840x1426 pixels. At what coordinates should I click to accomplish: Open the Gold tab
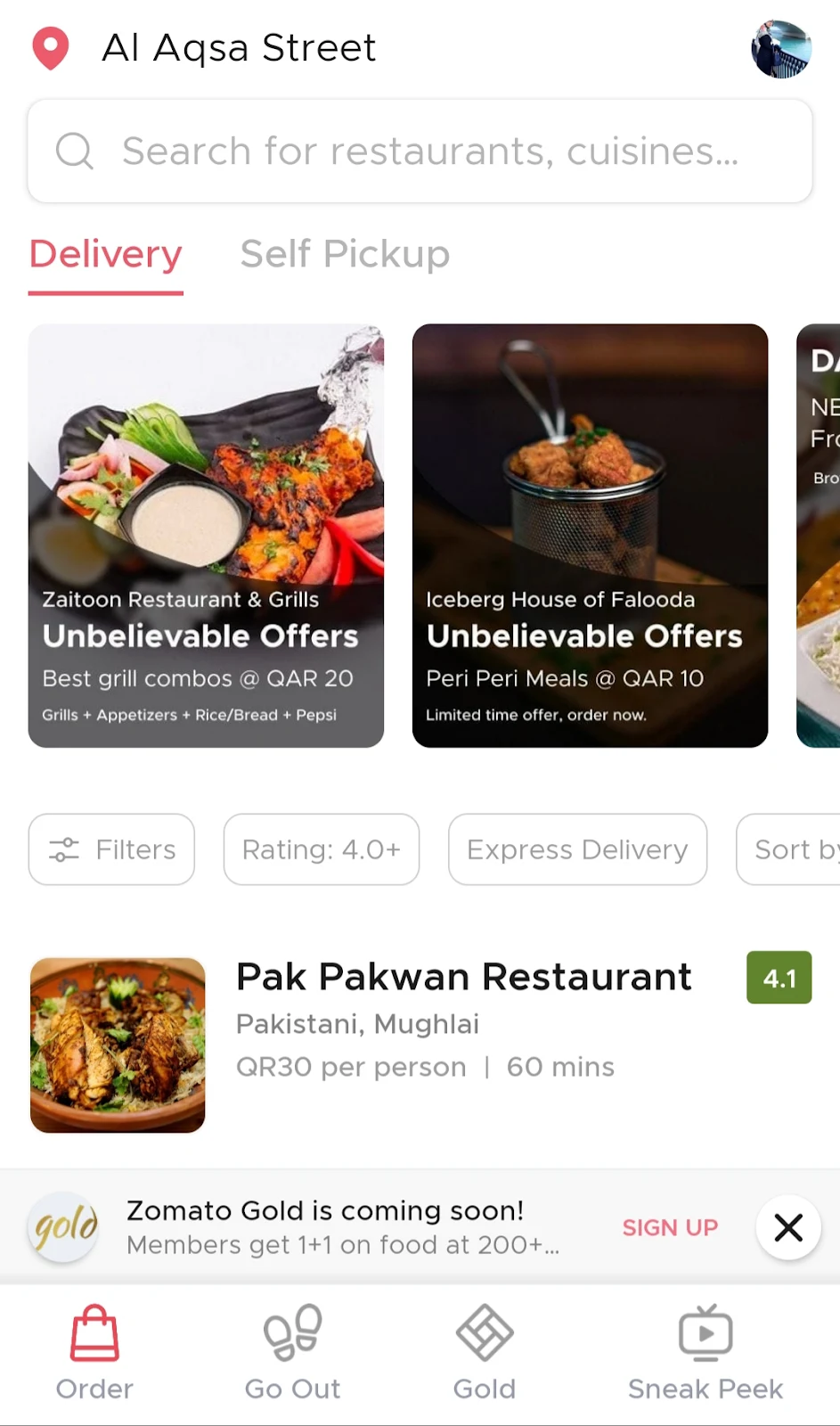pyautogui.click(x=484, y=1353)
